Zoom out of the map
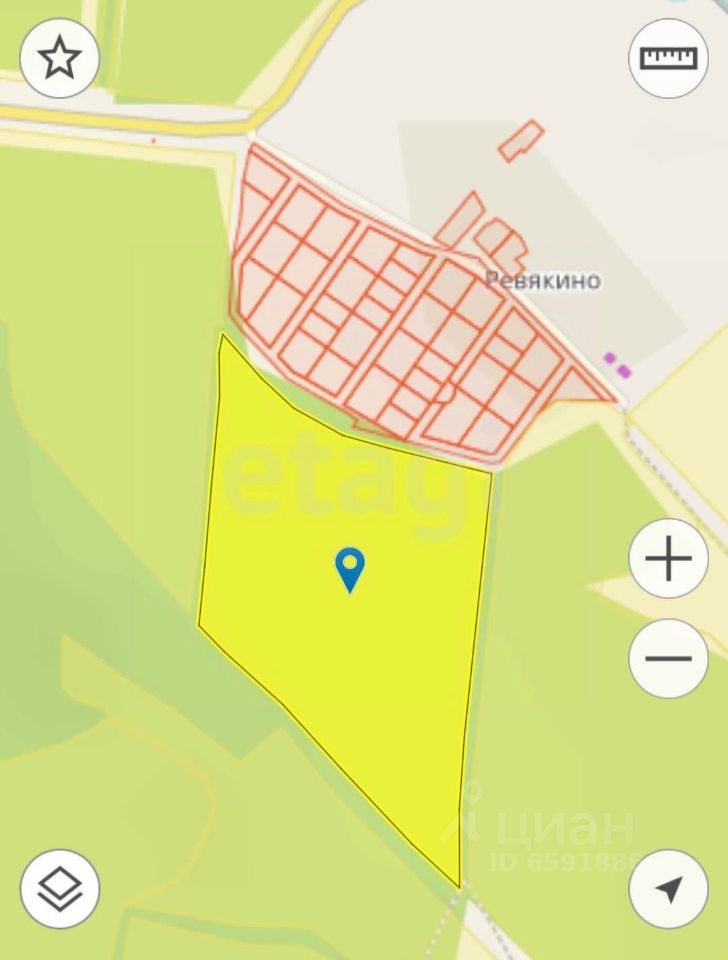This screenshot has width=728, height=960. [x=668, y=658]
